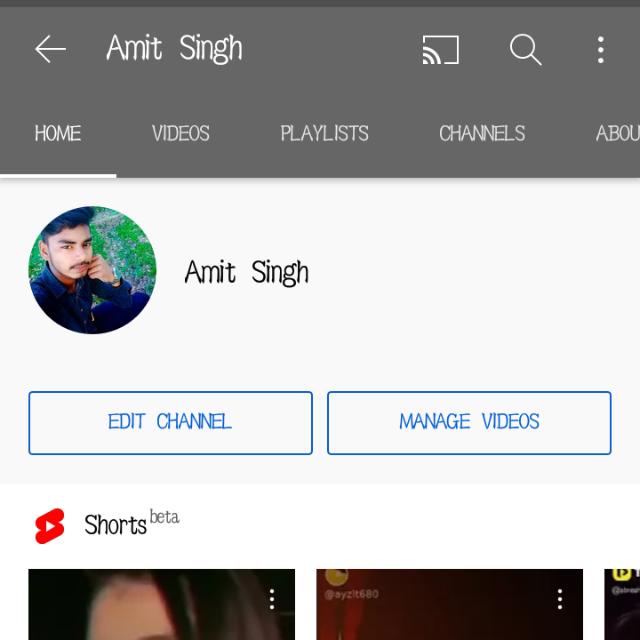Go back using the arrow icon
The width and height of the screenshot is (640, 640).
(x=50, y=49)
